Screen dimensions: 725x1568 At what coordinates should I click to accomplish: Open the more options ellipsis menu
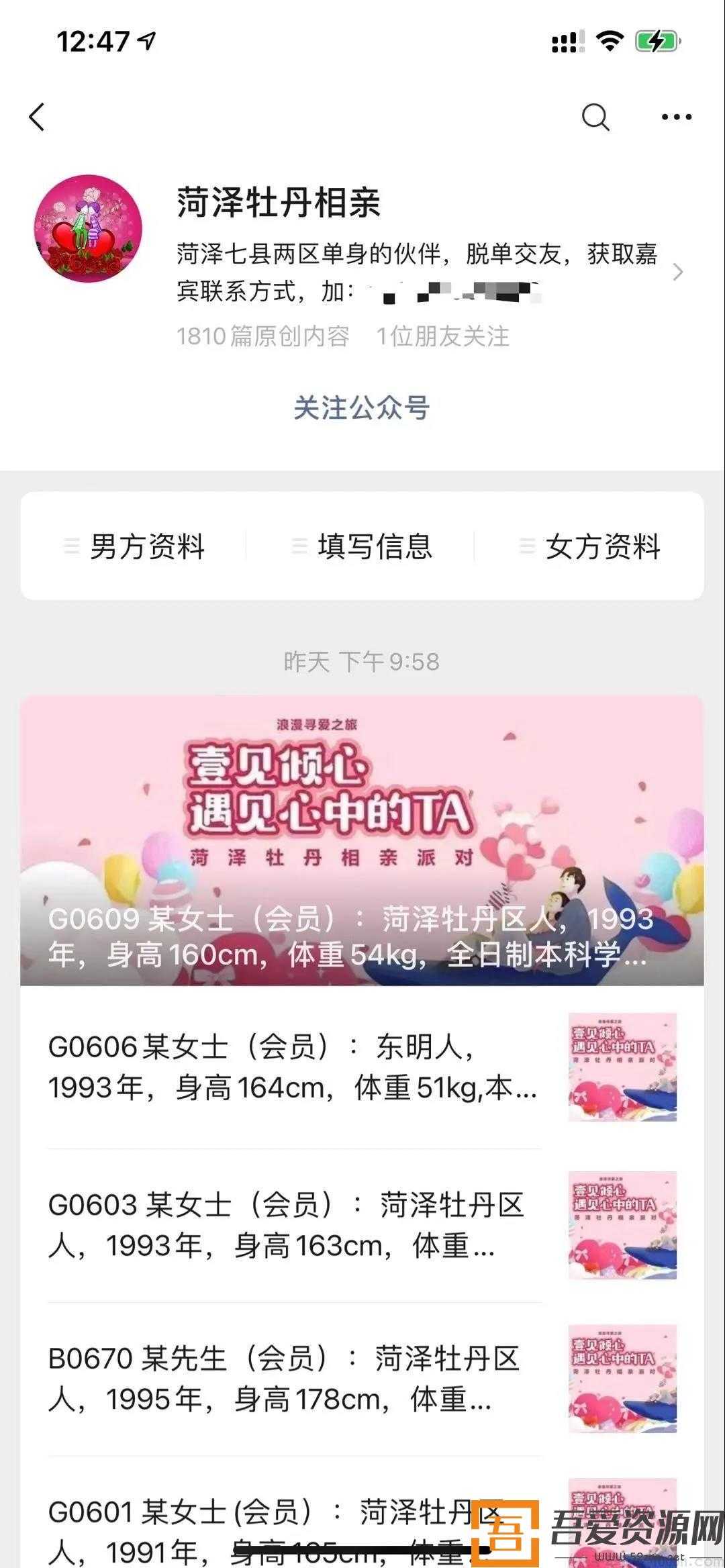[x=675, y=115]
